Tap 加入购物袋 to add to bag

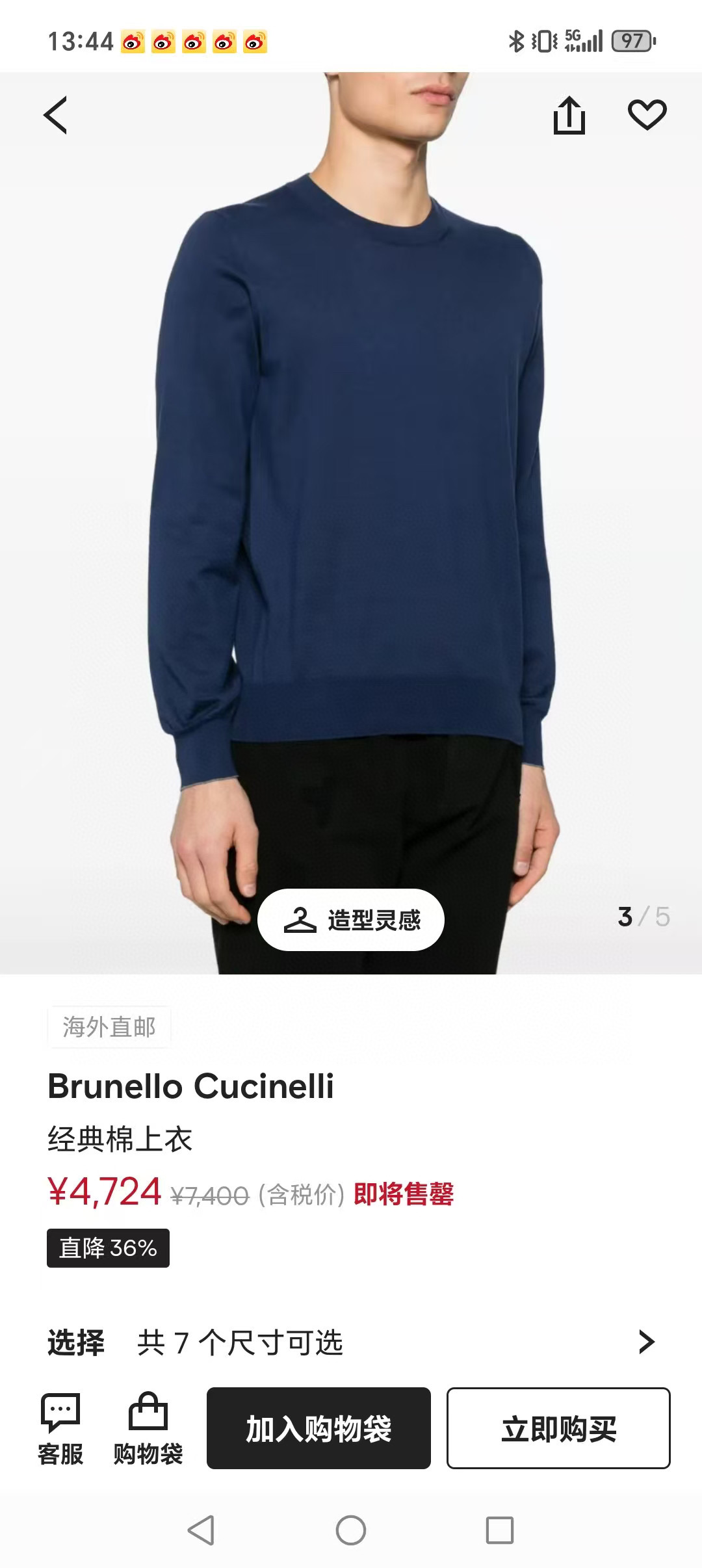tap(318, 1428)
